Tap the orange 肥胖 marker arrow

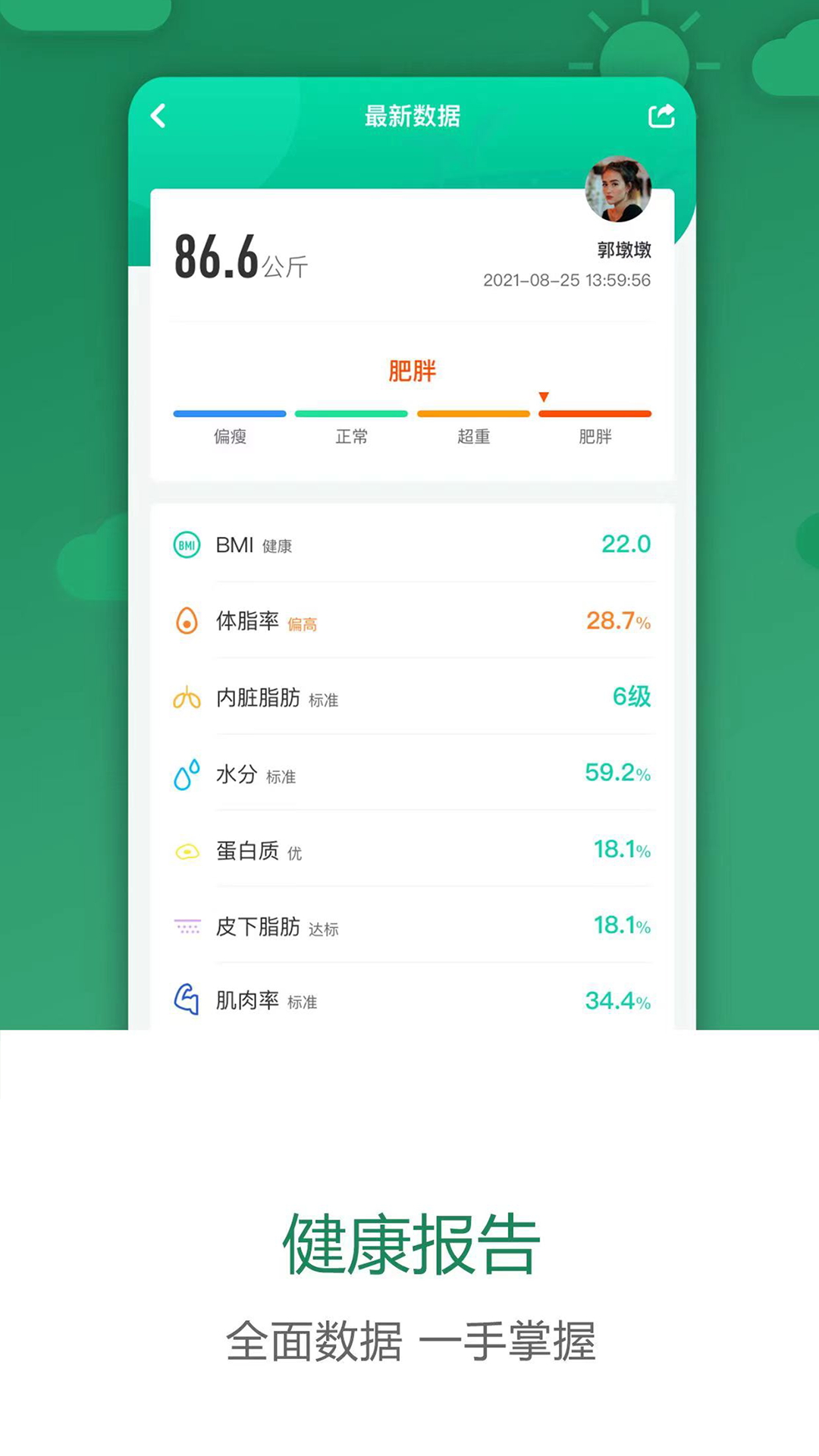click(x=544, y=395)
